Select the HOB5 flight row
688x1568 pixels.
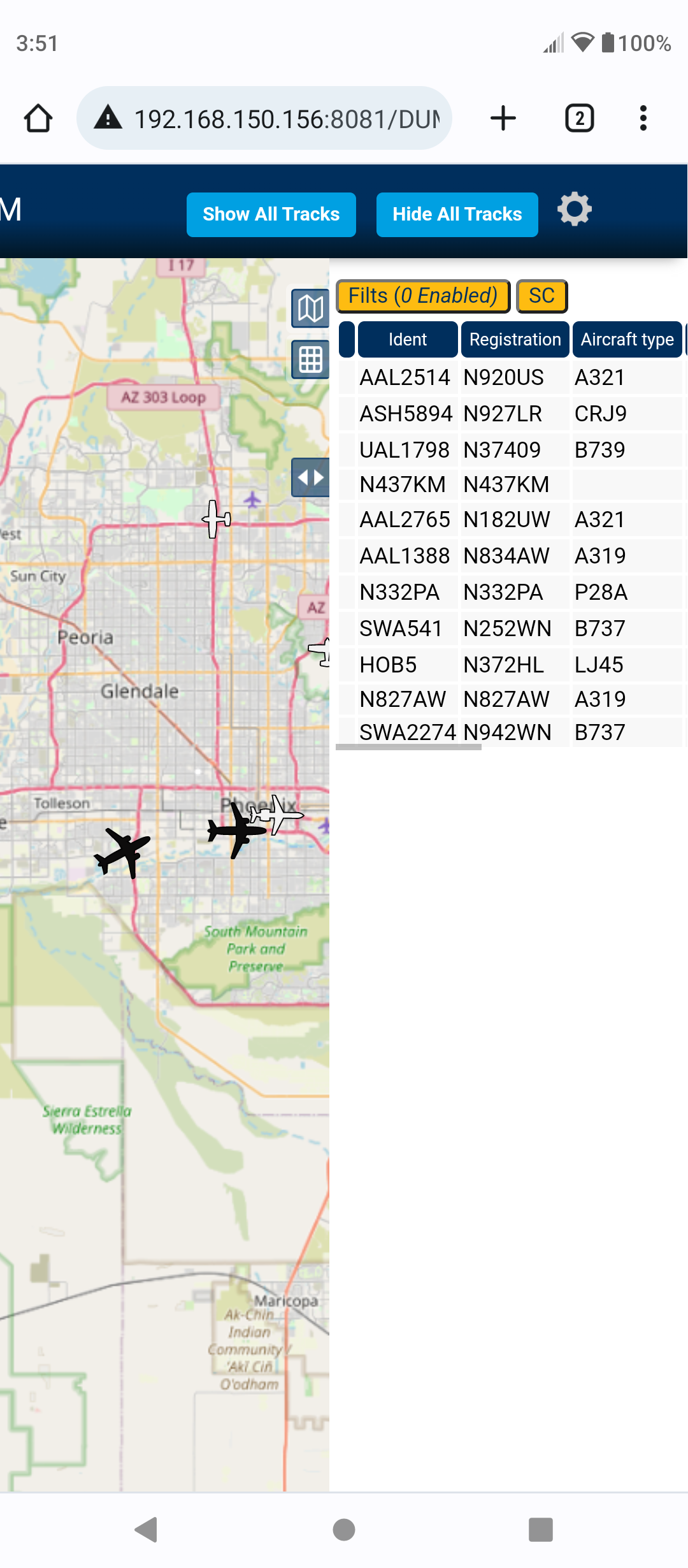(511, 665)
